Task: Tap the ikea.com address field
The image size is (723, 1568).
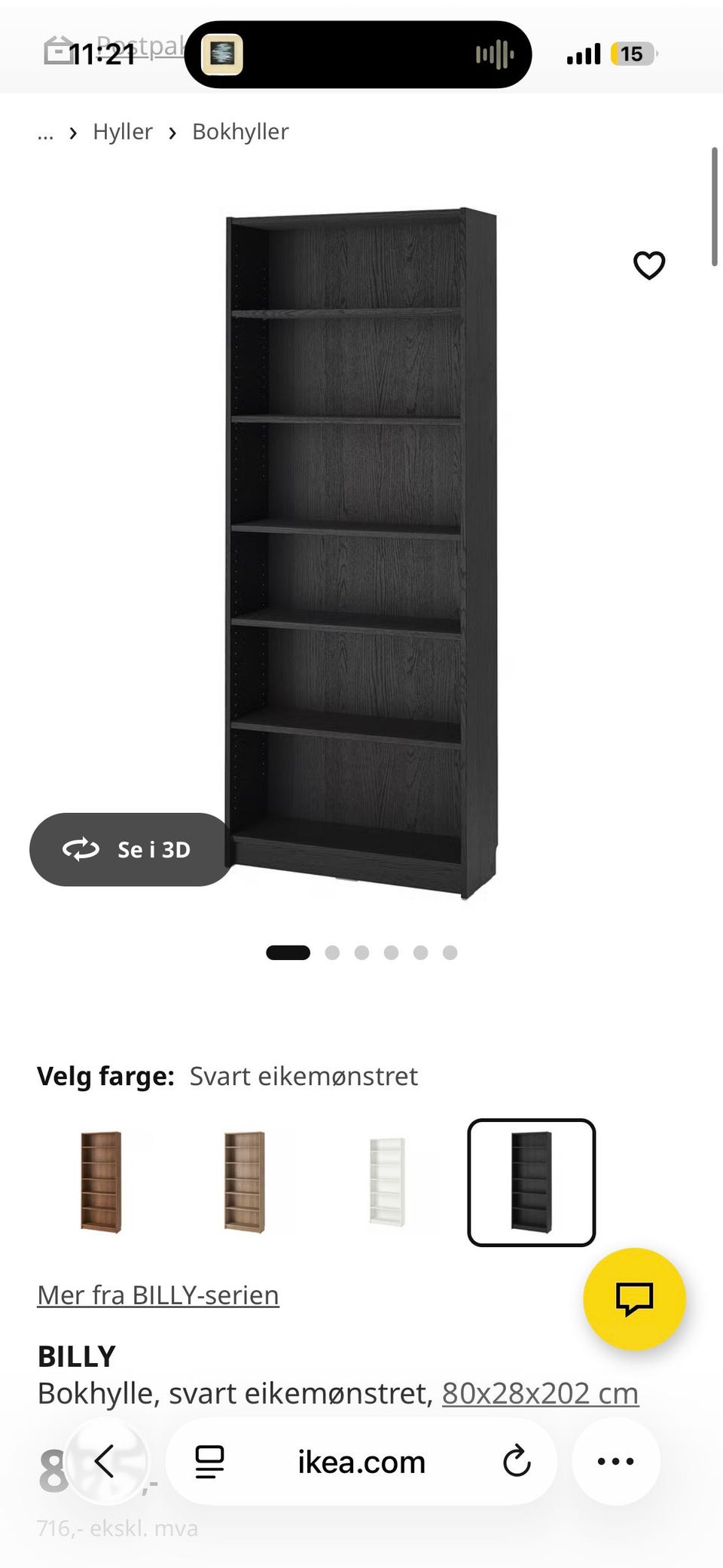Action: tap(361, 1462)
